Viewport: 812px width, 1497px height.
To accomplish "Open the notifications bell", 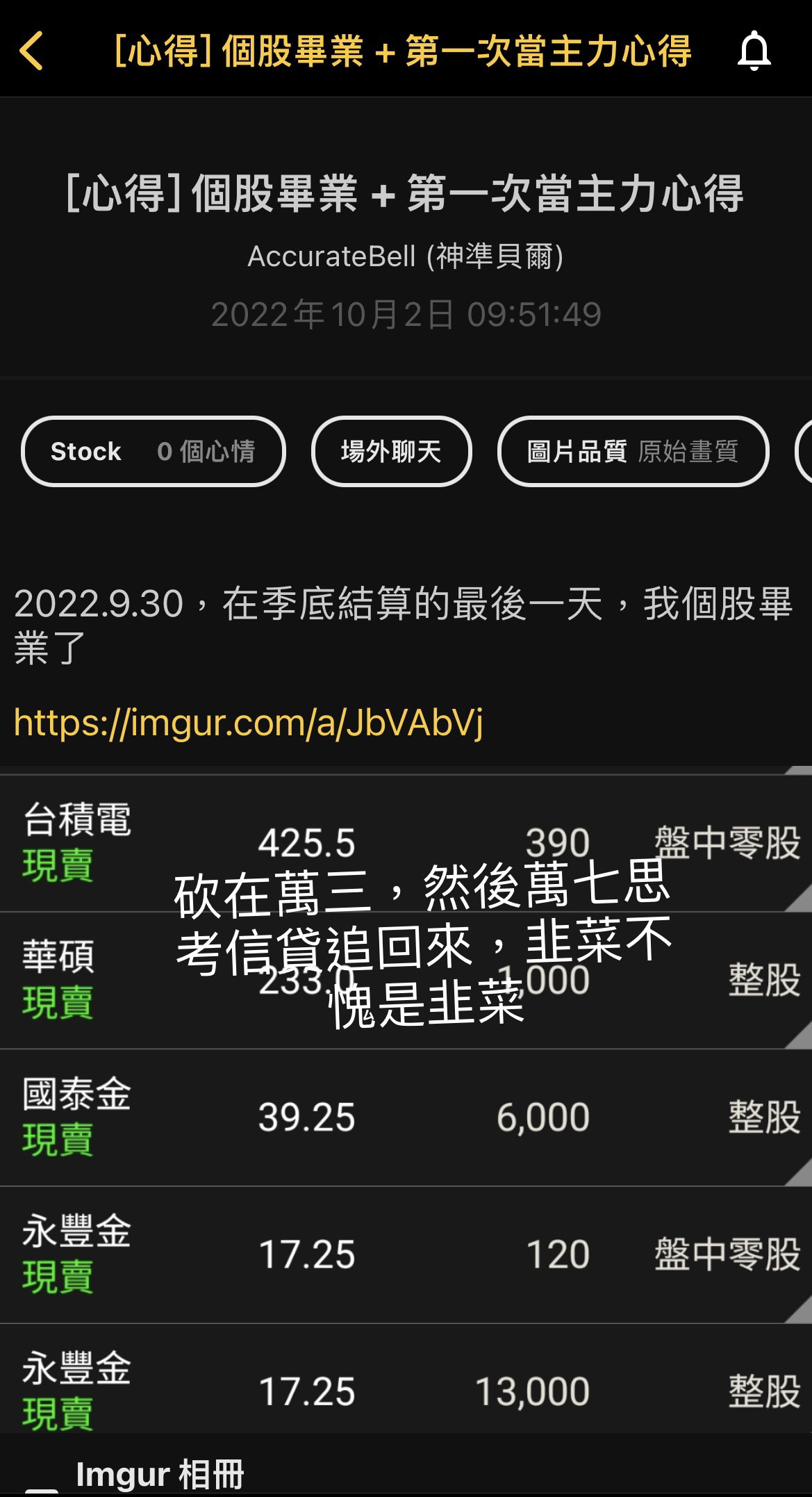I will (754, 51).
